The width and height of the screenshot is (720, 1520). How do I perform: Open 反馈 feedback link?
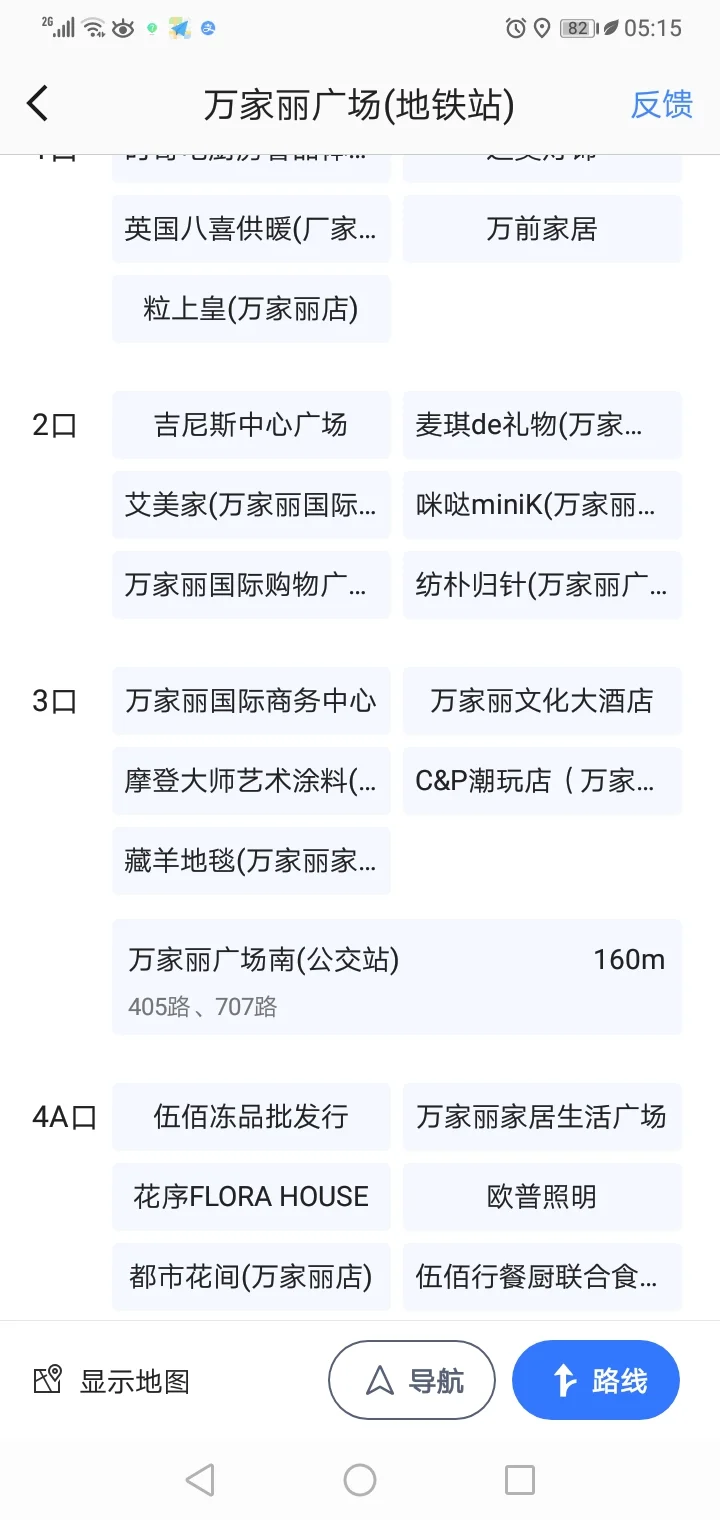(x=661, y=106)
